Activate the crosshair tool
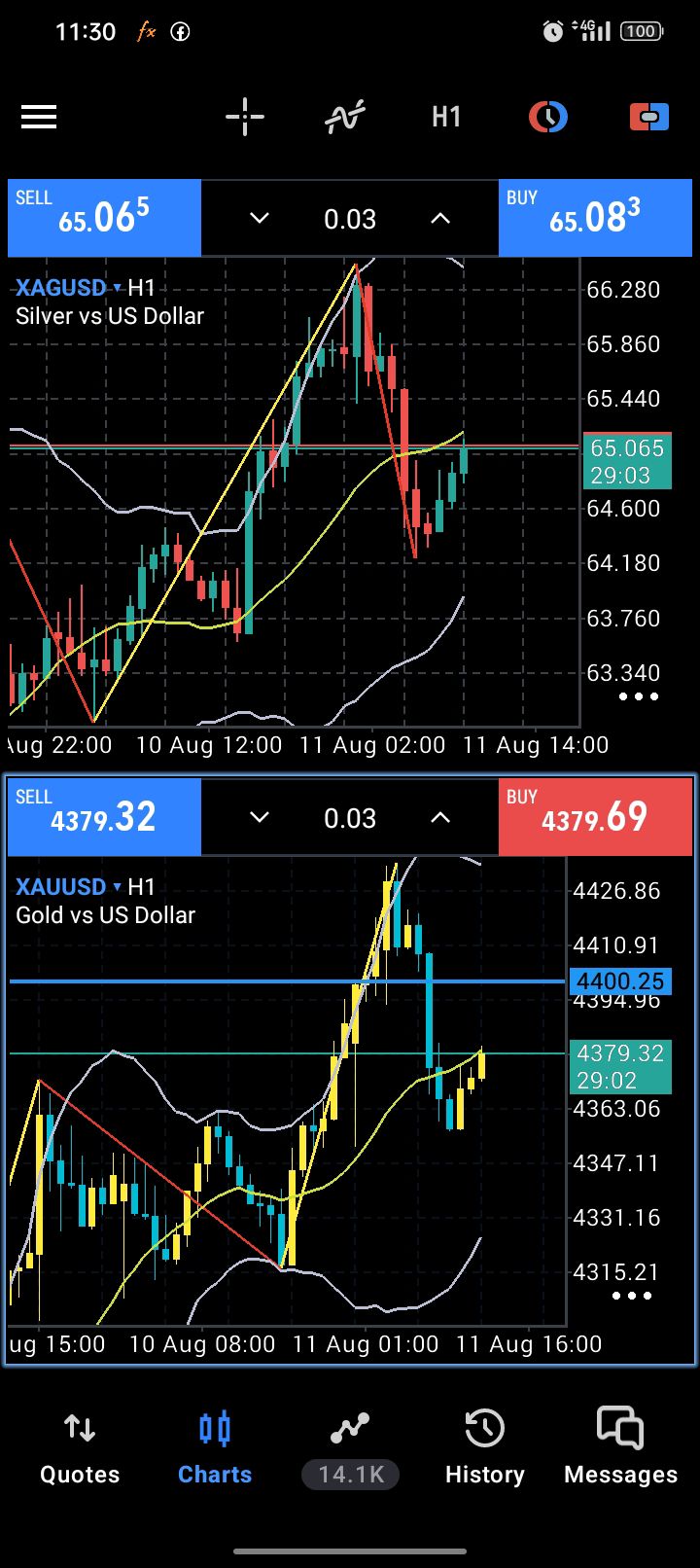Viewport: 700px width, 1568px height. [245, 118]
